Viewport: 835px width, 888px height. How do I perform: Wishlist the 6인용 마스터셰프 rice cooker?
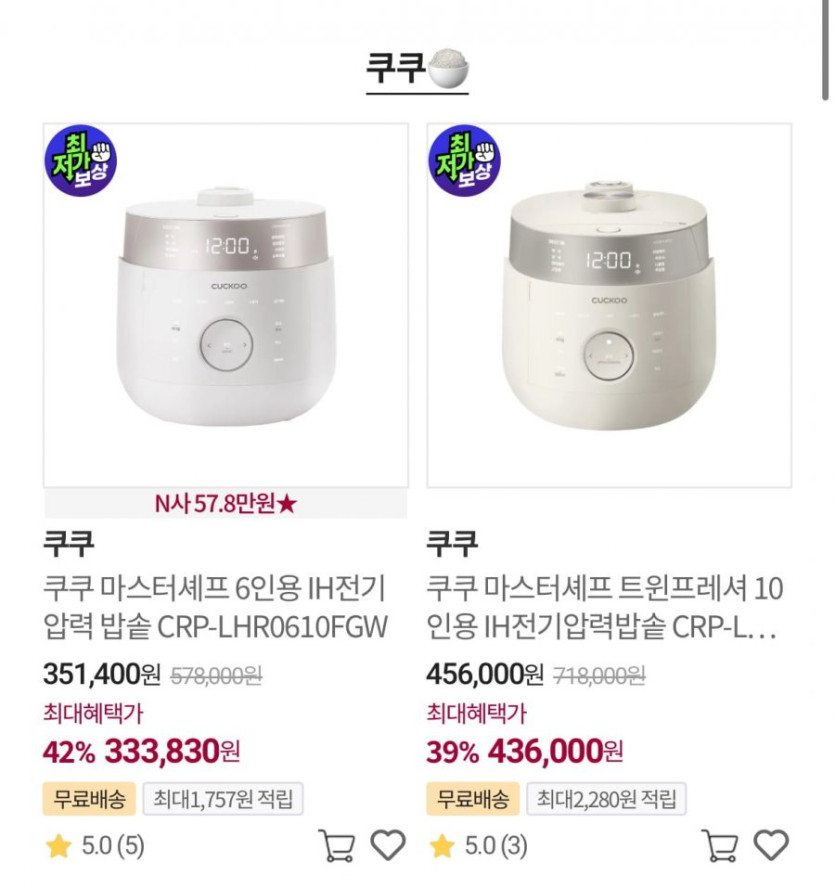pyautogui.click(x=388, y=846)
